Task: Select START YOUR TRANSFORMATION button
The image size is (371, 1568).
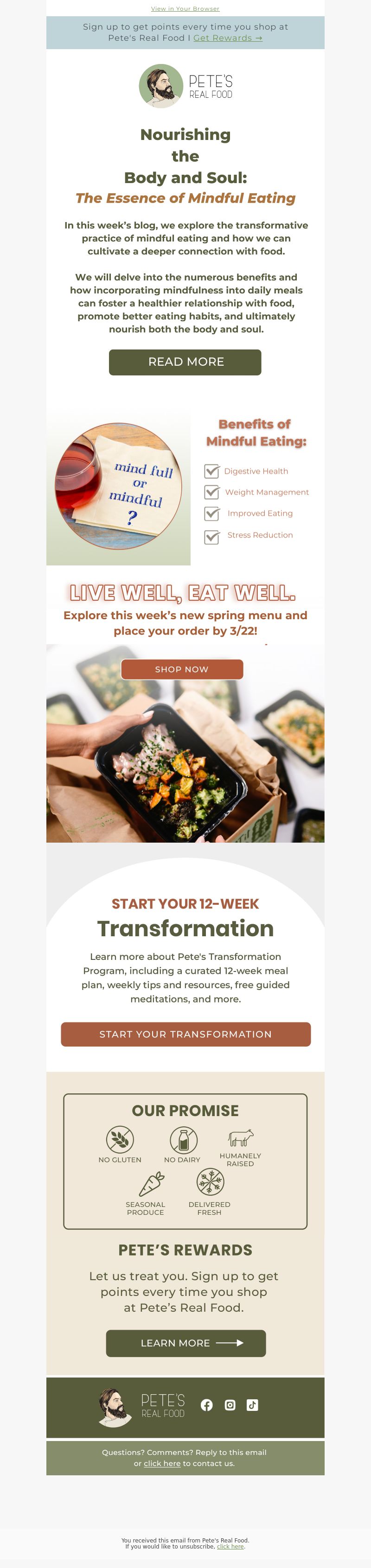Action: pyautogui.click(x=185, y=1034)
